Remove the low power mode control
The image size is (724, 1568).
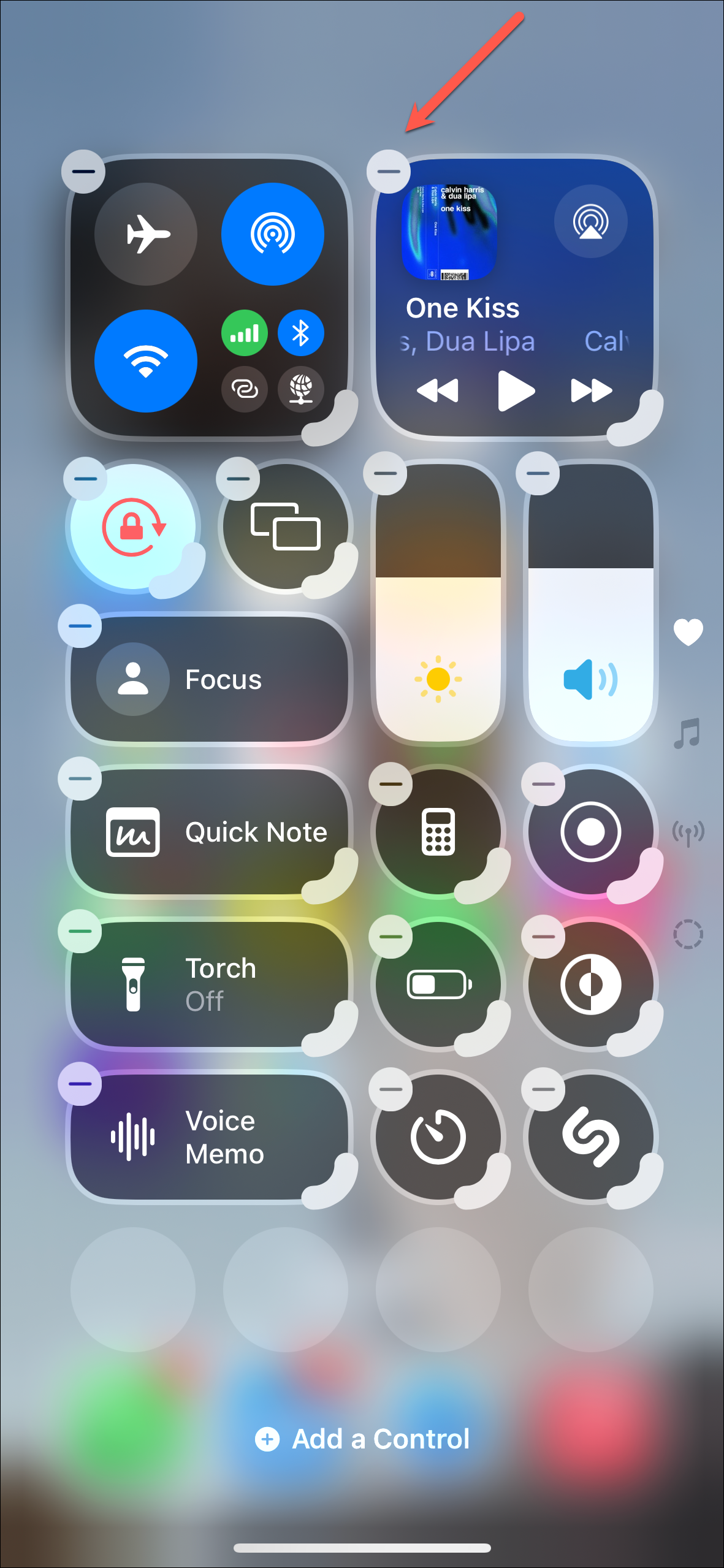[x=391, y=937]
